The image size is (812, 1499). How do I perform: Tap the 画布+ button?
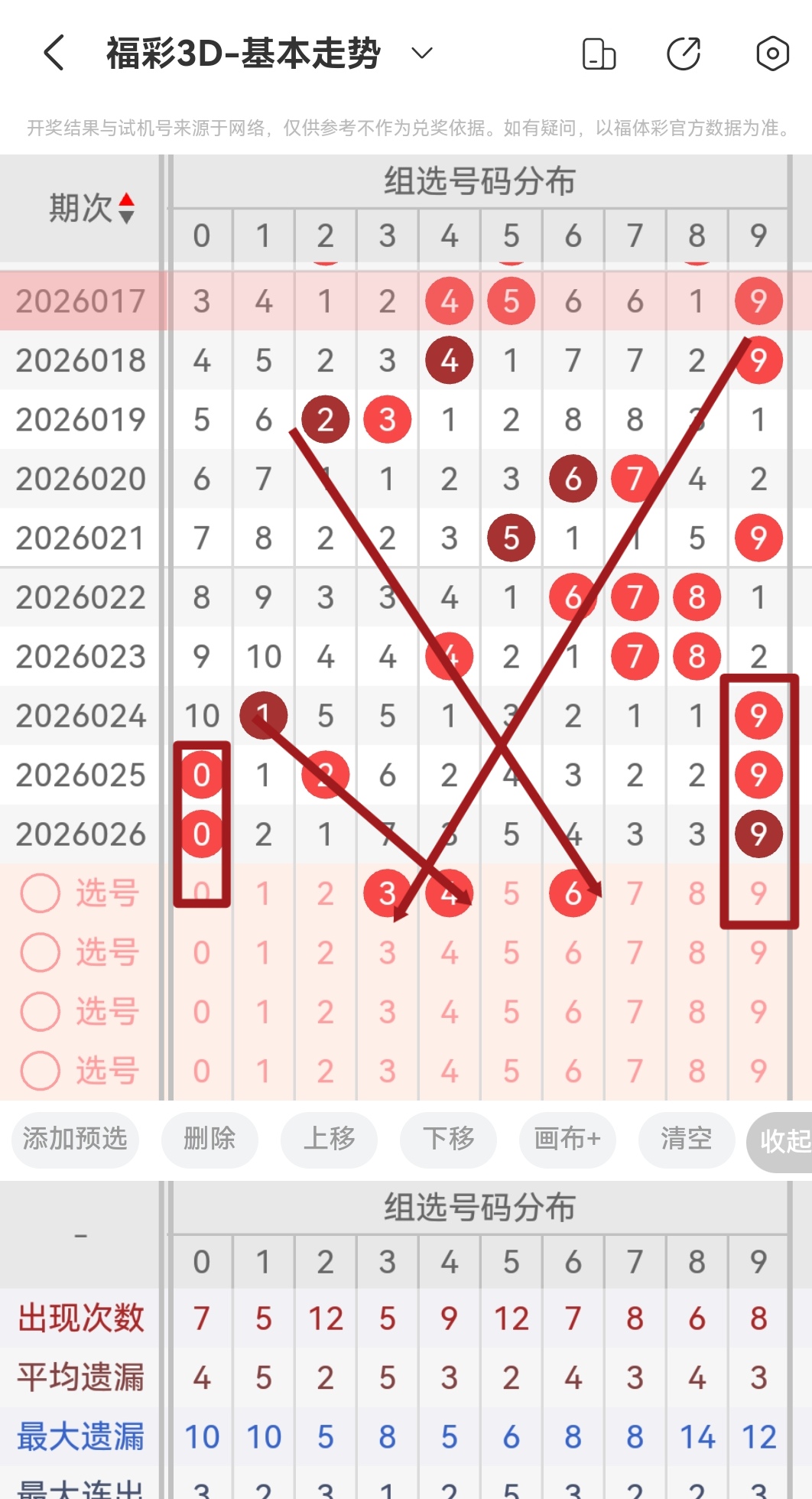point(567,1139)
